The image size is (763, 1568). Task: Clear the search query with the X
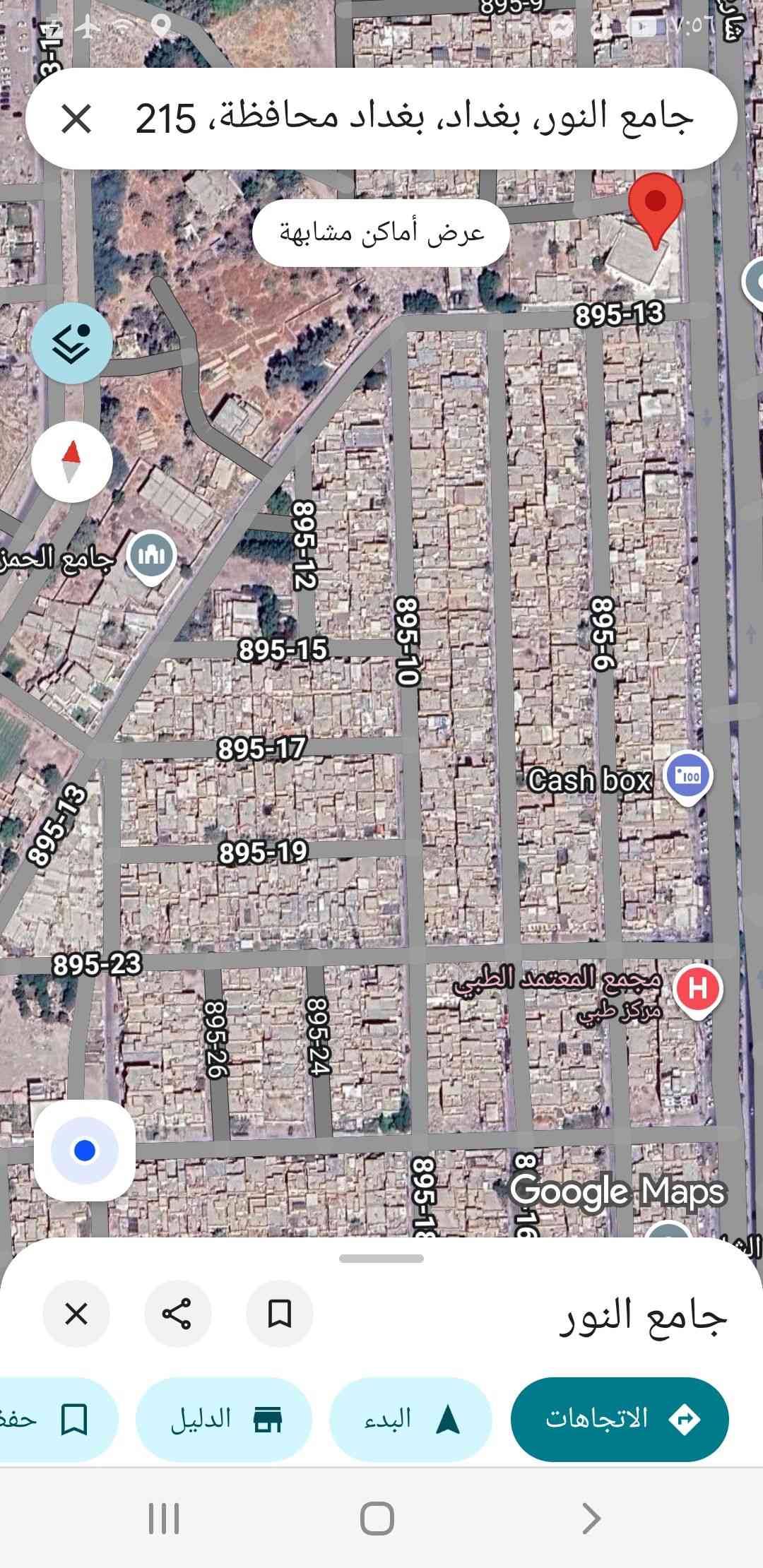coord(76,119)
